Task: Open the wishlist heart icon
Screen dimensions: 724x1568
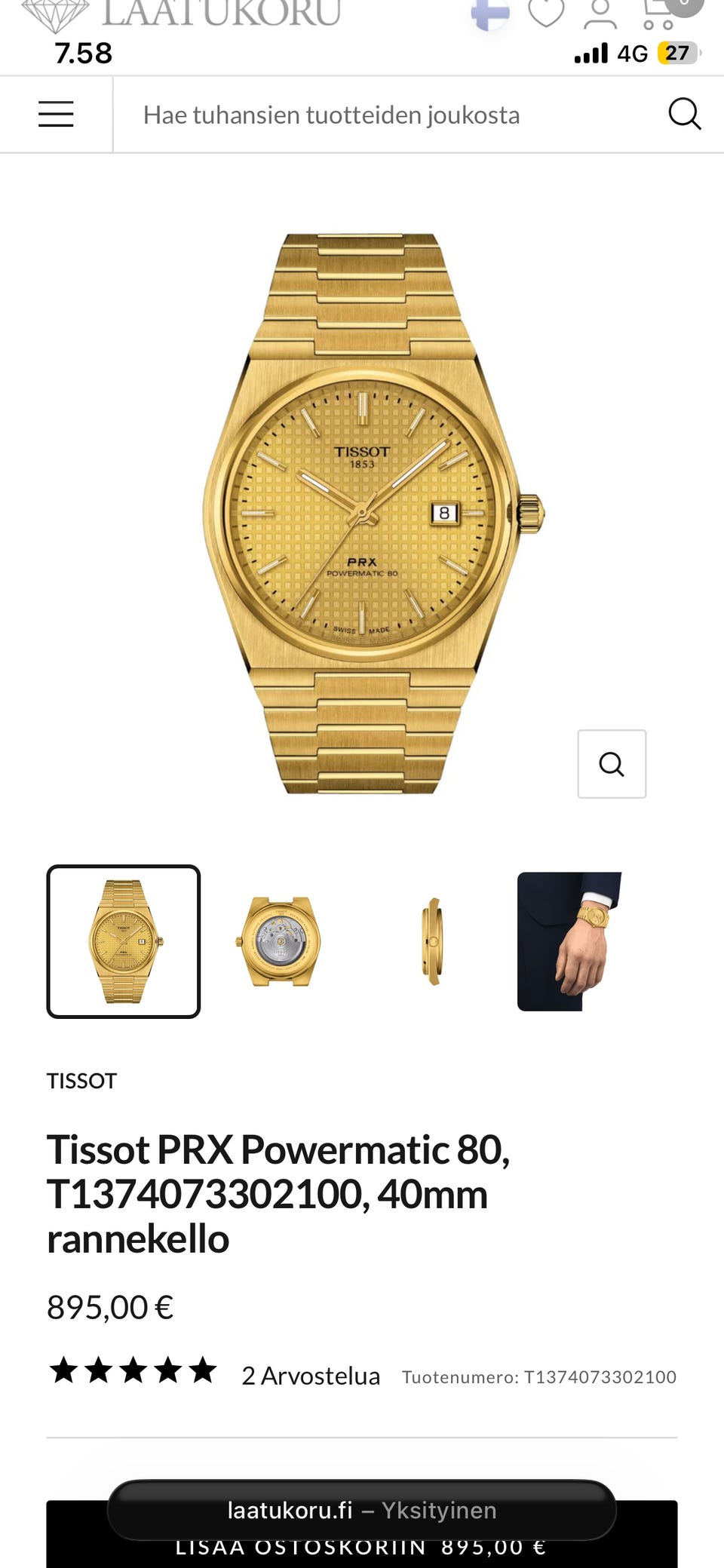Action: (x=546, y=13)
